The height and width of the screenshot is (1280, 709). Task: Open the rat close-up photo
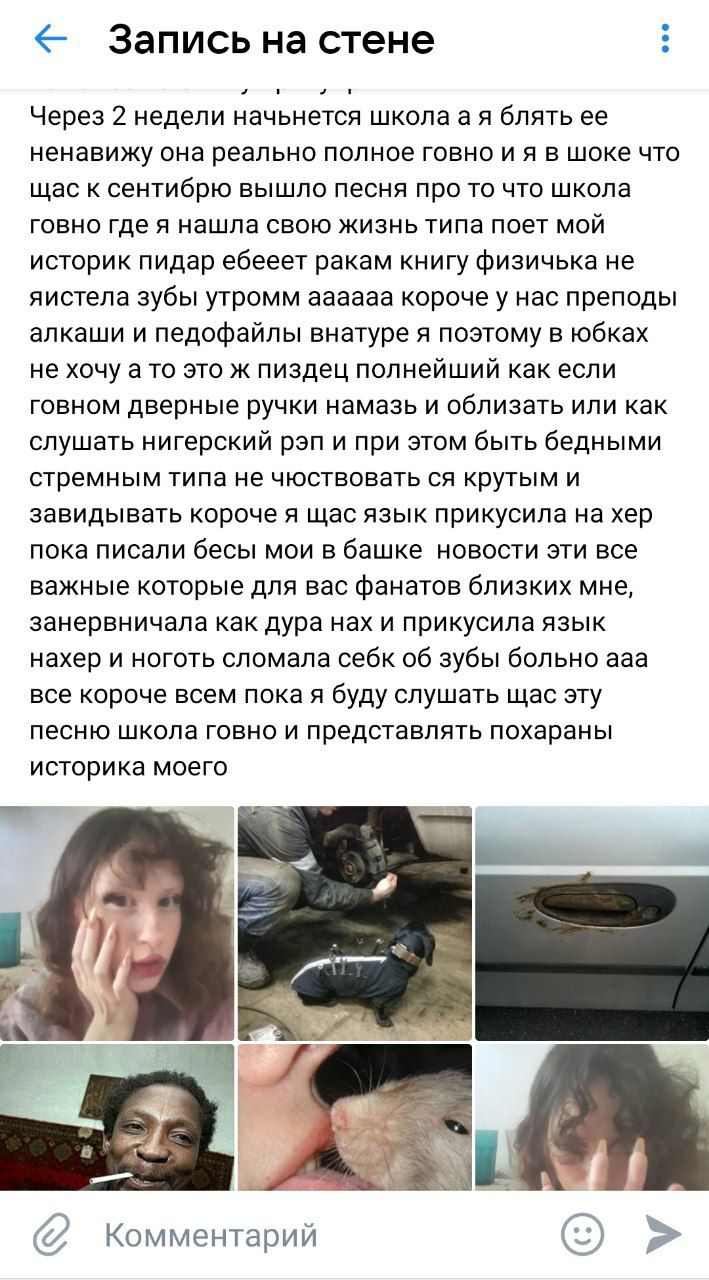click(354, 1116)
